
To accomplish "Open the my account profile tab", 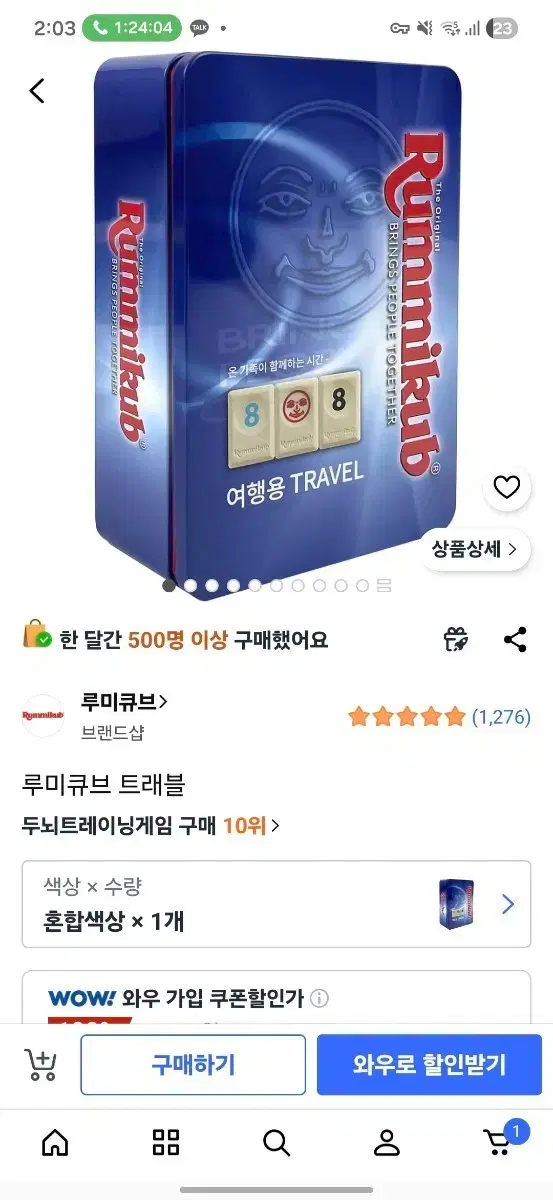I will pos(387,1142).
